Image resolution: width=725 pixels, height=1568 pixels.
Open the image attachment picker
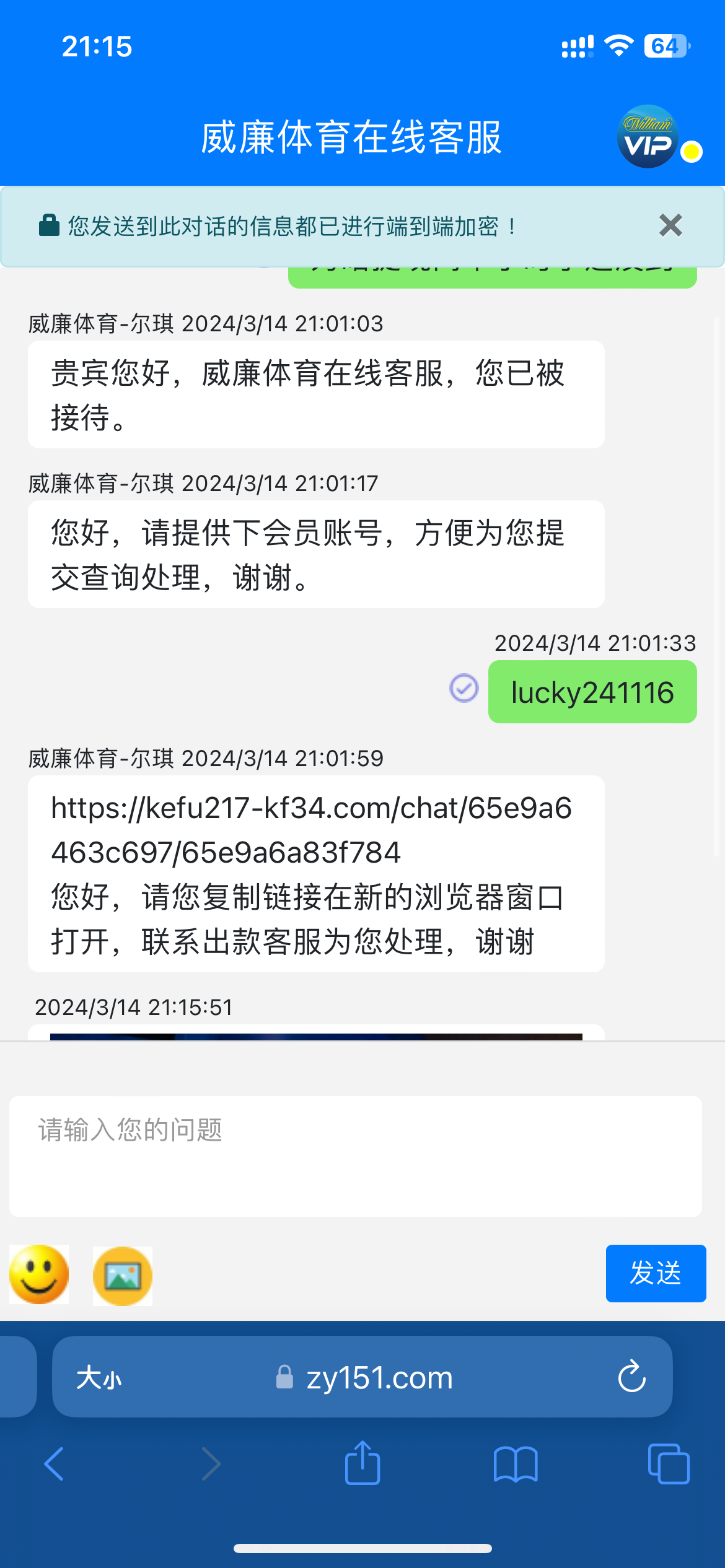pos(122,1275)
